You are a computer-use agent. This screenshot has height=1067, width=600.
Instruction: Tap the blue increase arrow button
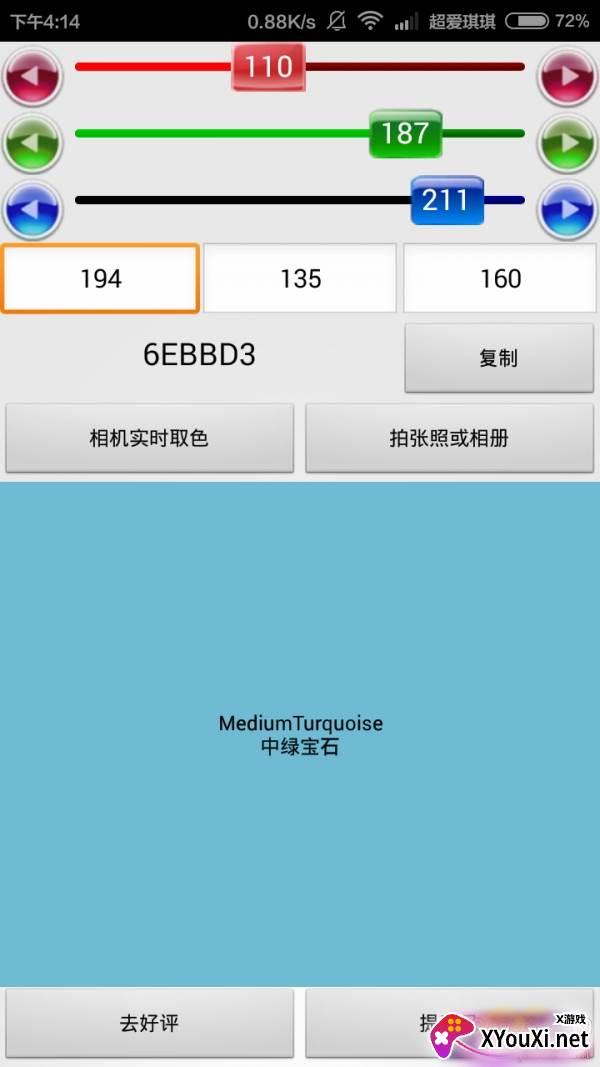pyautogui.click(x=567, y=210)
